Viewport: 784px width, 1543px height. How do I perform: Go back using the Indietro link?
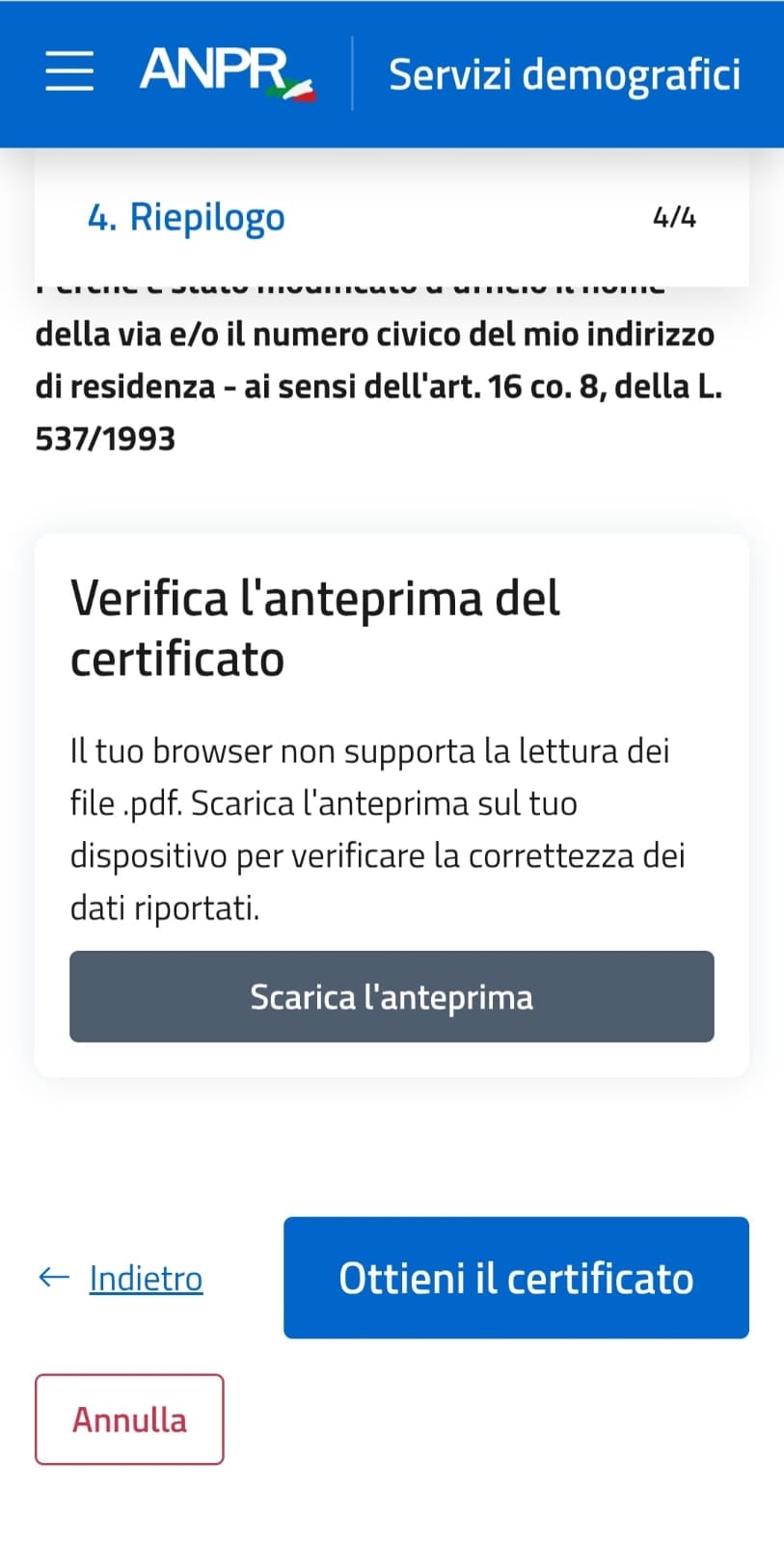click(145, 1277)
